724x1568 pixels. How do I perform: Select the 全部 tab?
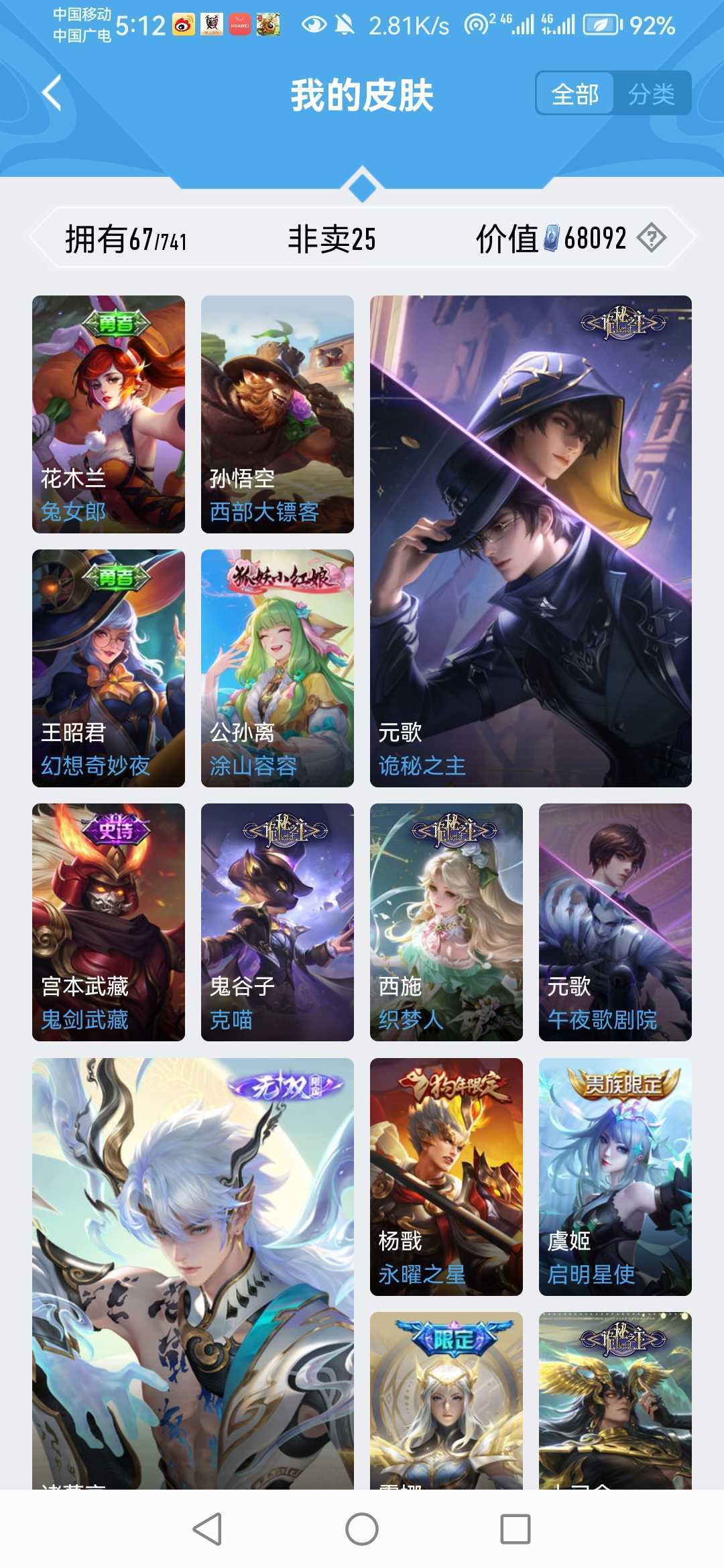click(575, 94)
